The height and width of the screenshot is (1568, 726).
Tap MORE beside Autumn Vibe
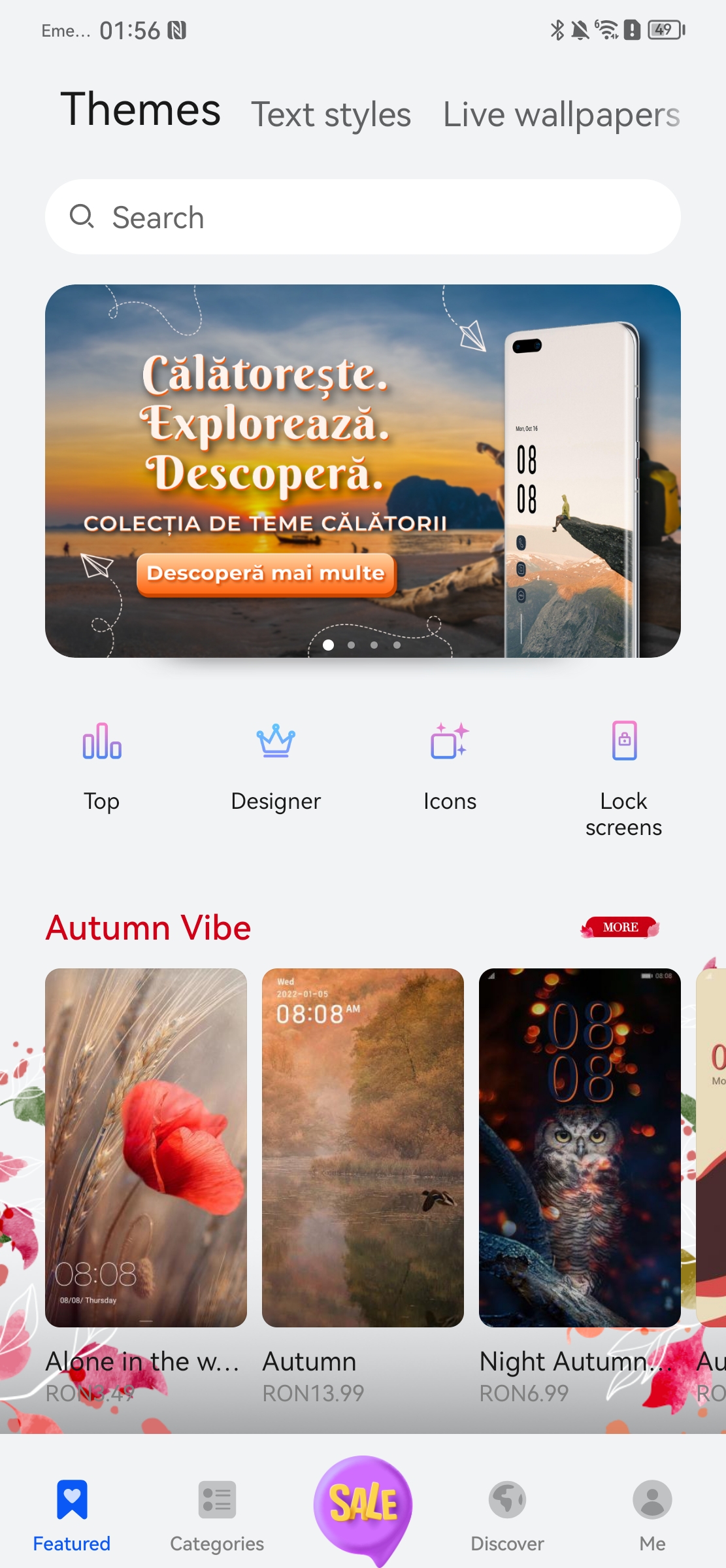point(620,927)
